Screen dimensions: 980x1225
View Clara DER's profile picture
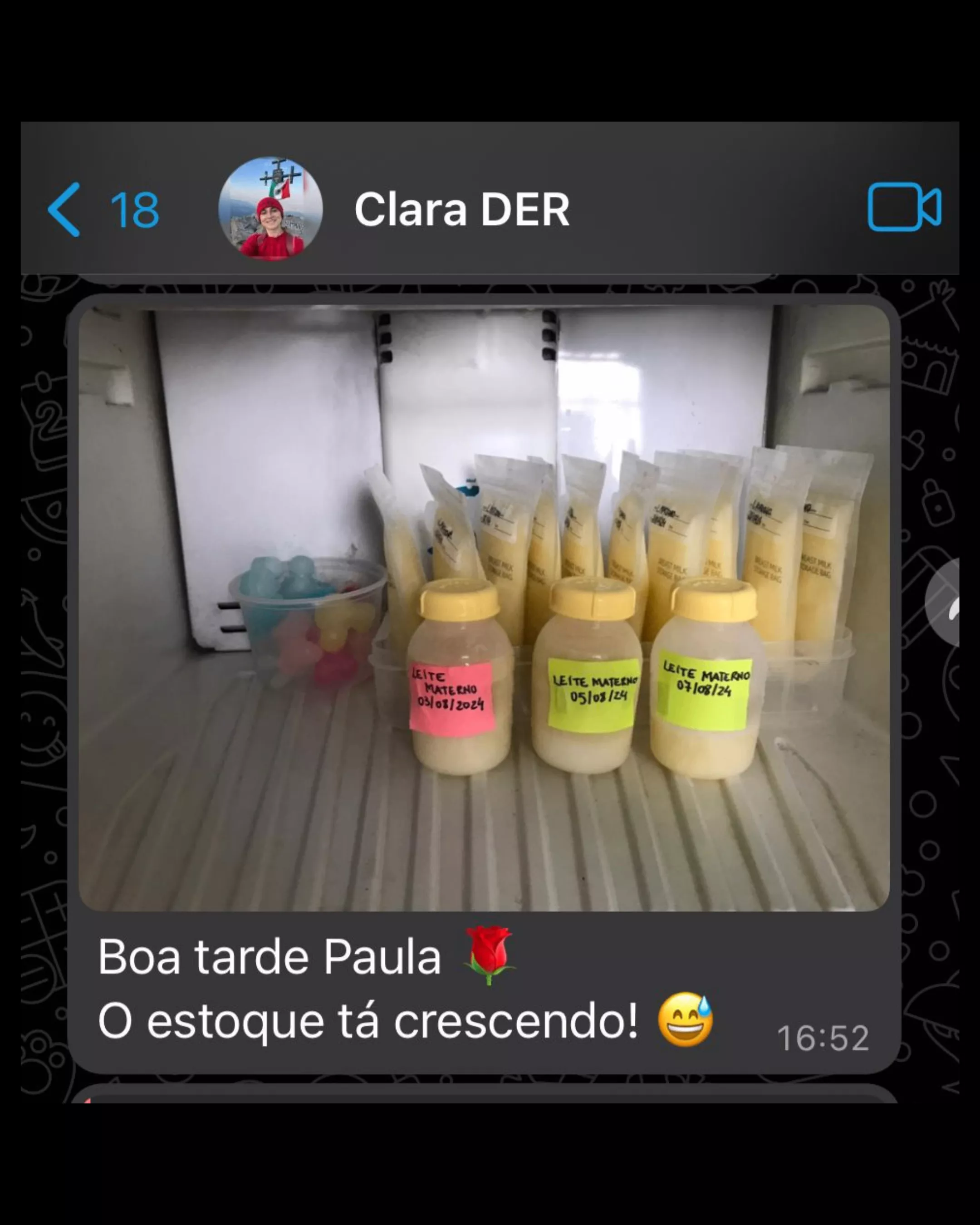point(270,209)
